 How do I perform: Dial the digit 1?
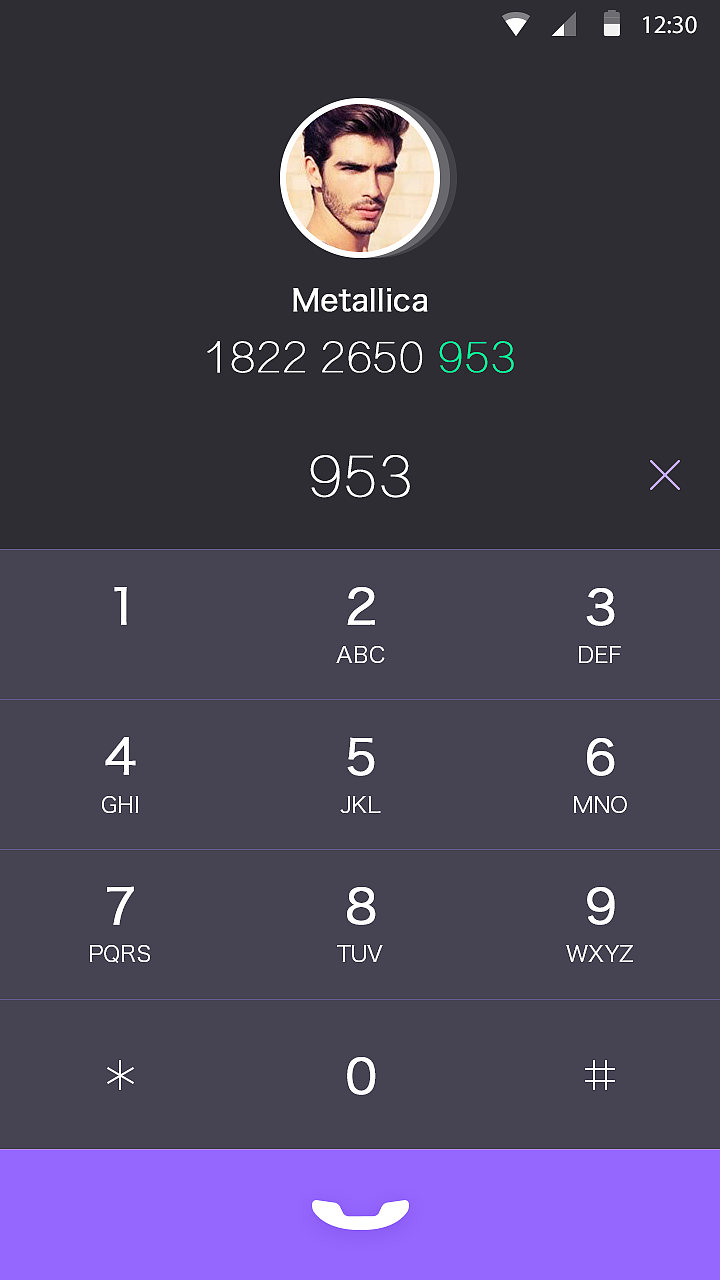120,624
